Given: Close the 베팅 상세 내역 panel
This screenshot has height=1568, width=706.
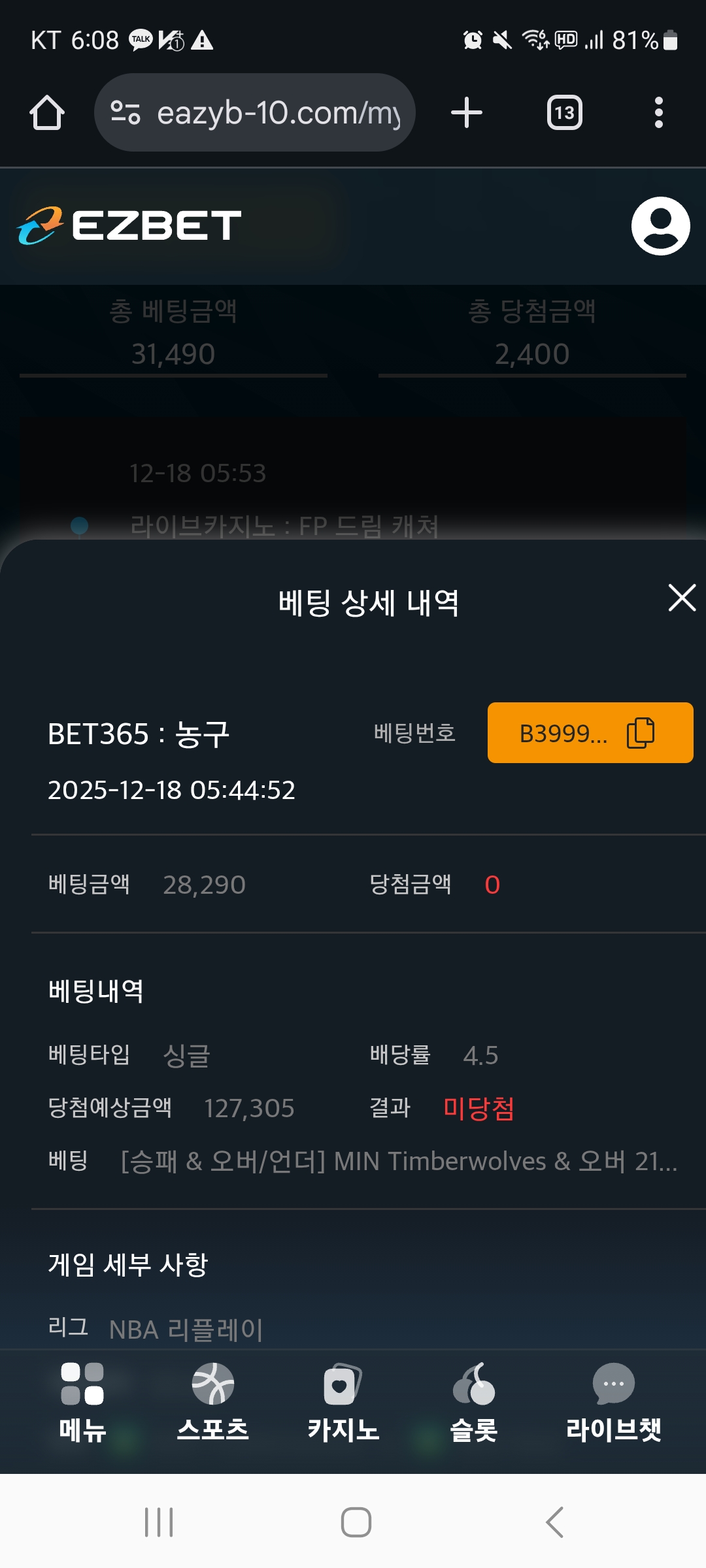Looking at the screenshot, I should [x=682, y=598].
